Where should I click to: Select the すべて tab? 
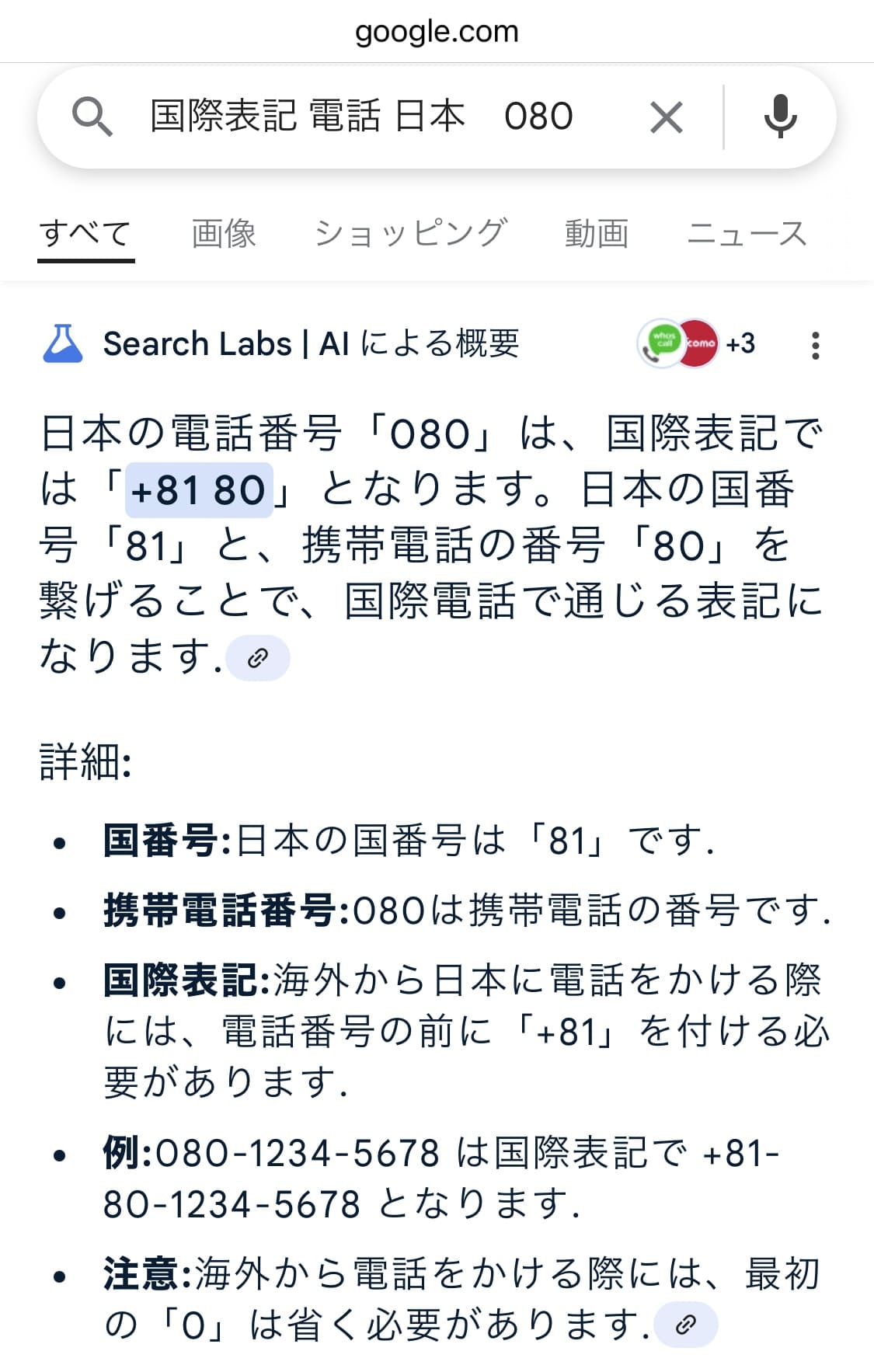(85, 233)
